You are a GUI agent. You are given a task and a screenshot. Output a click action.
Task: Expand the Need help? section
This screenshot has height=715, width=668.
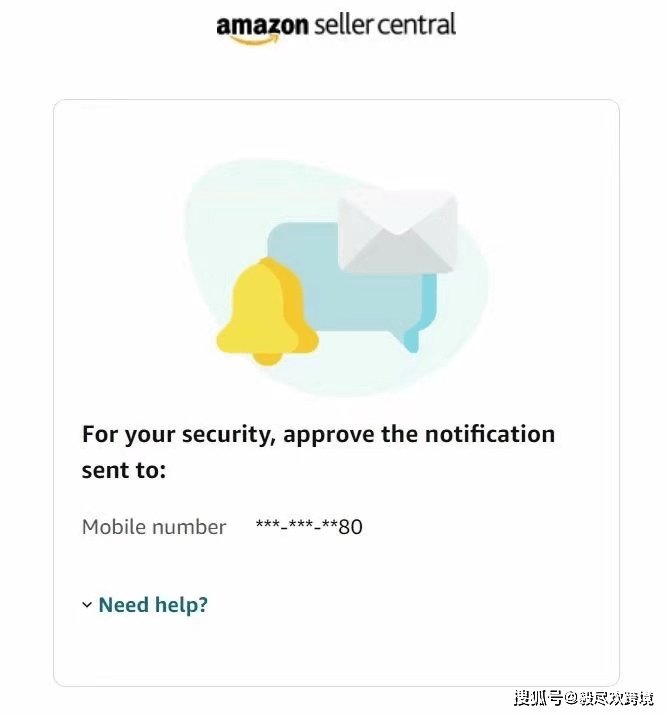152,604
